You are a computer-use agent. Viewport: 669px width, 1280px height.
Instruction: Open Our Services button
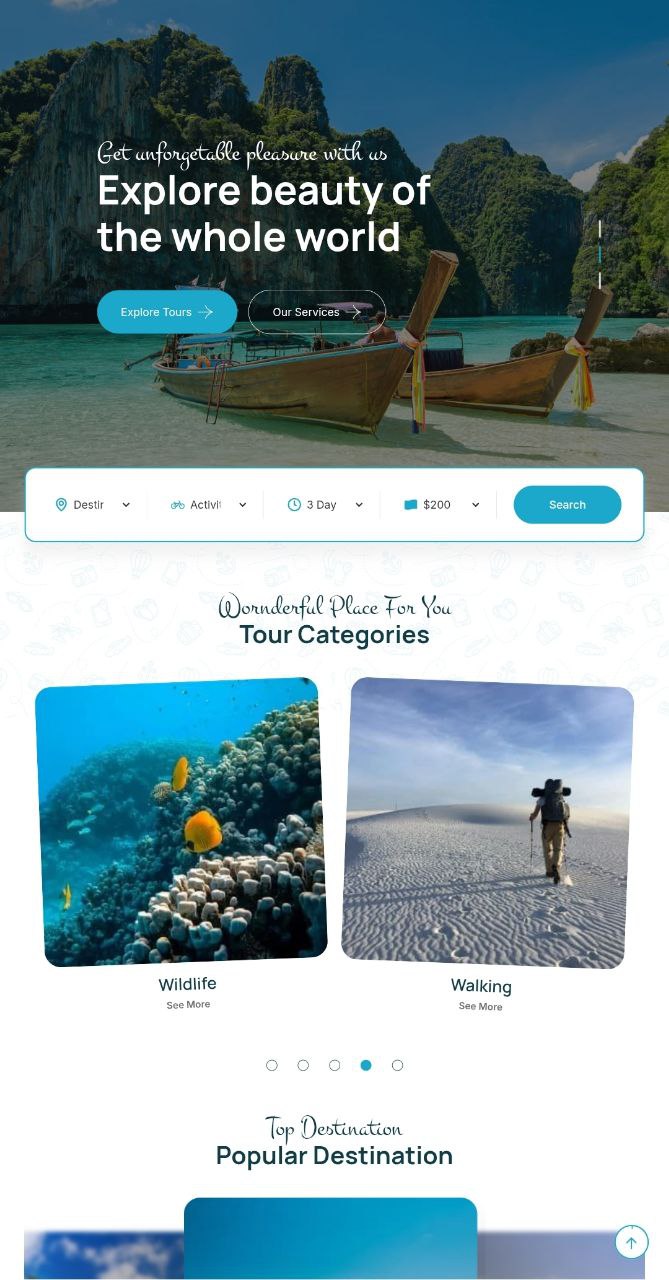pyautogui.click(x=317, y=312)
